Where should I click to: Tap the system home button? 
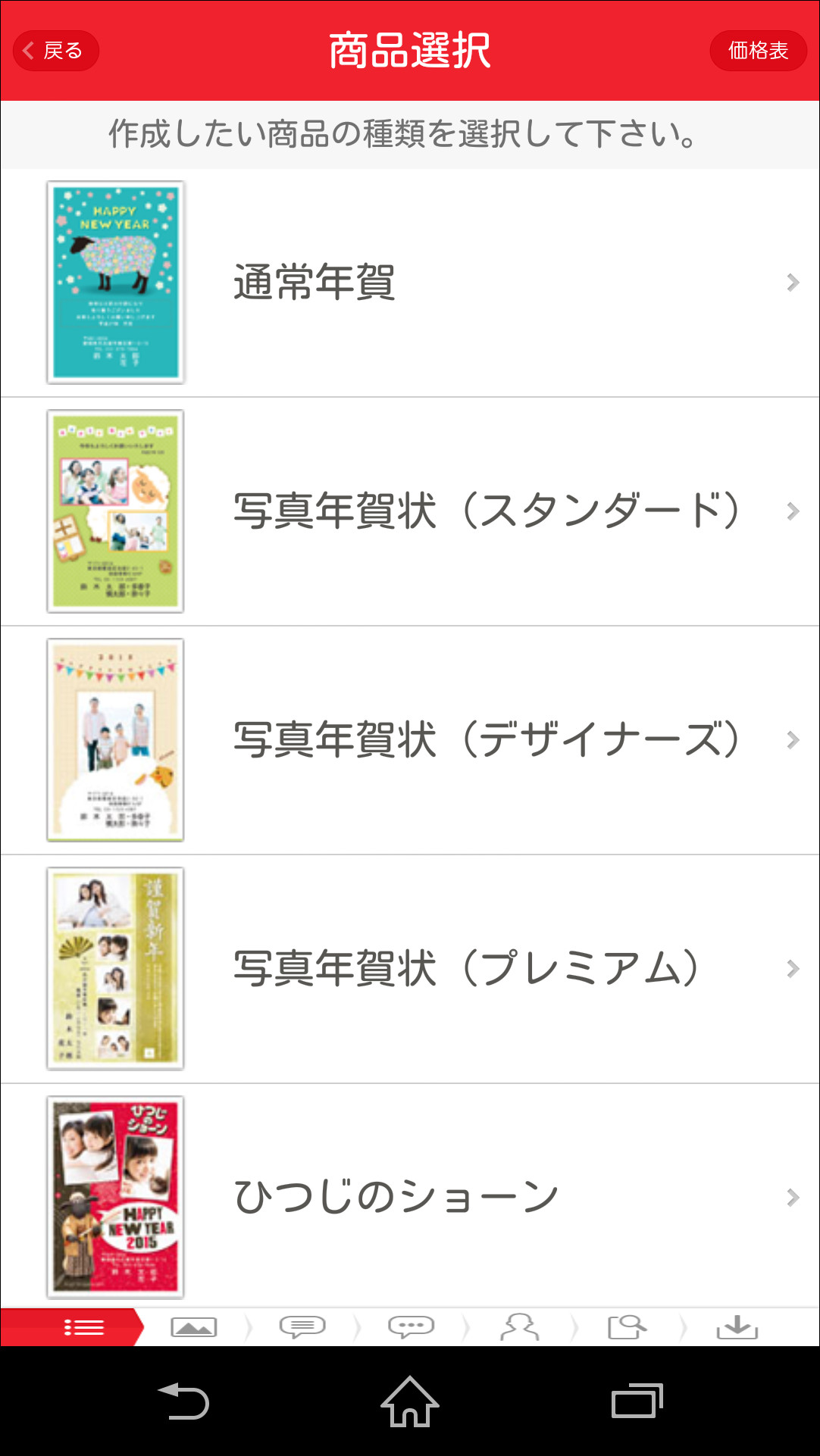pos(409,1401)
